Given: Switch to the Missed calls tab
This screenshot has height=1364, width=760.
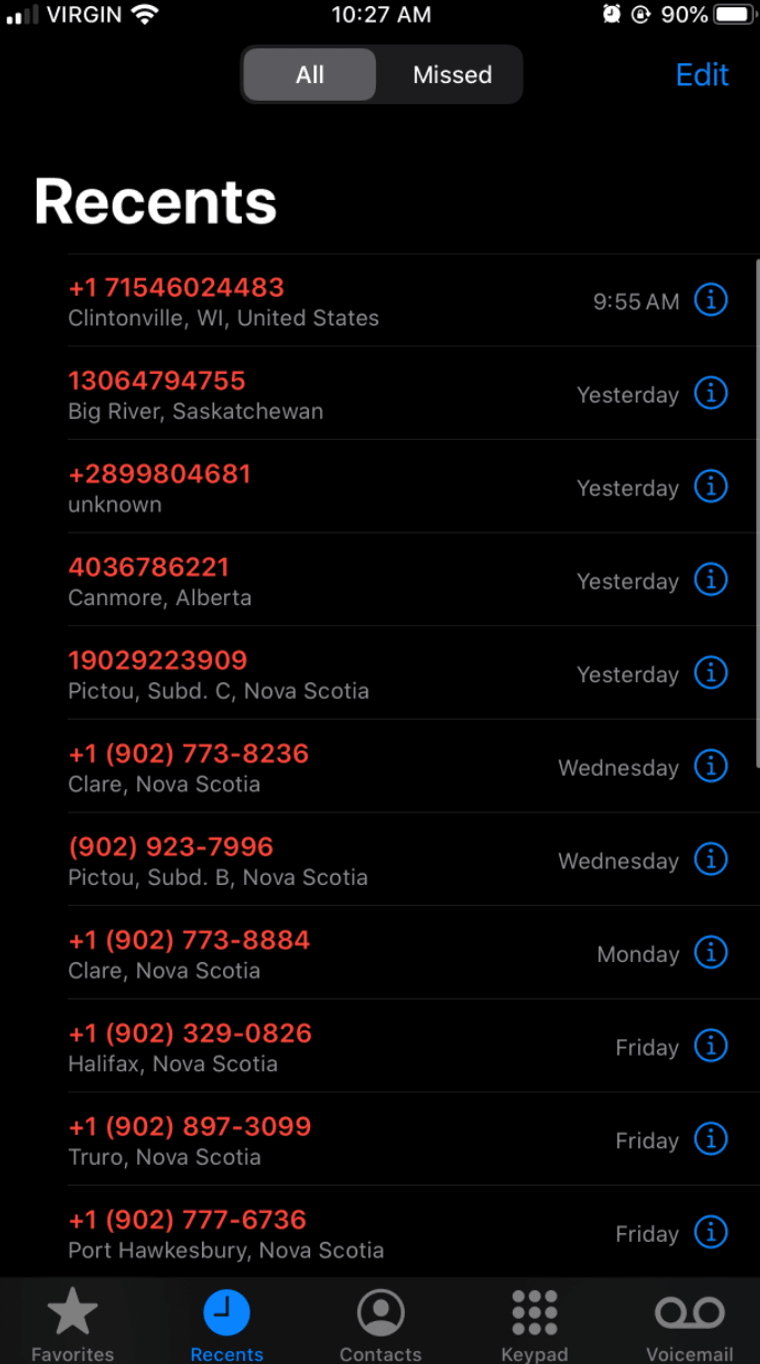Looking at the screenshot, I should click(451, 74).
